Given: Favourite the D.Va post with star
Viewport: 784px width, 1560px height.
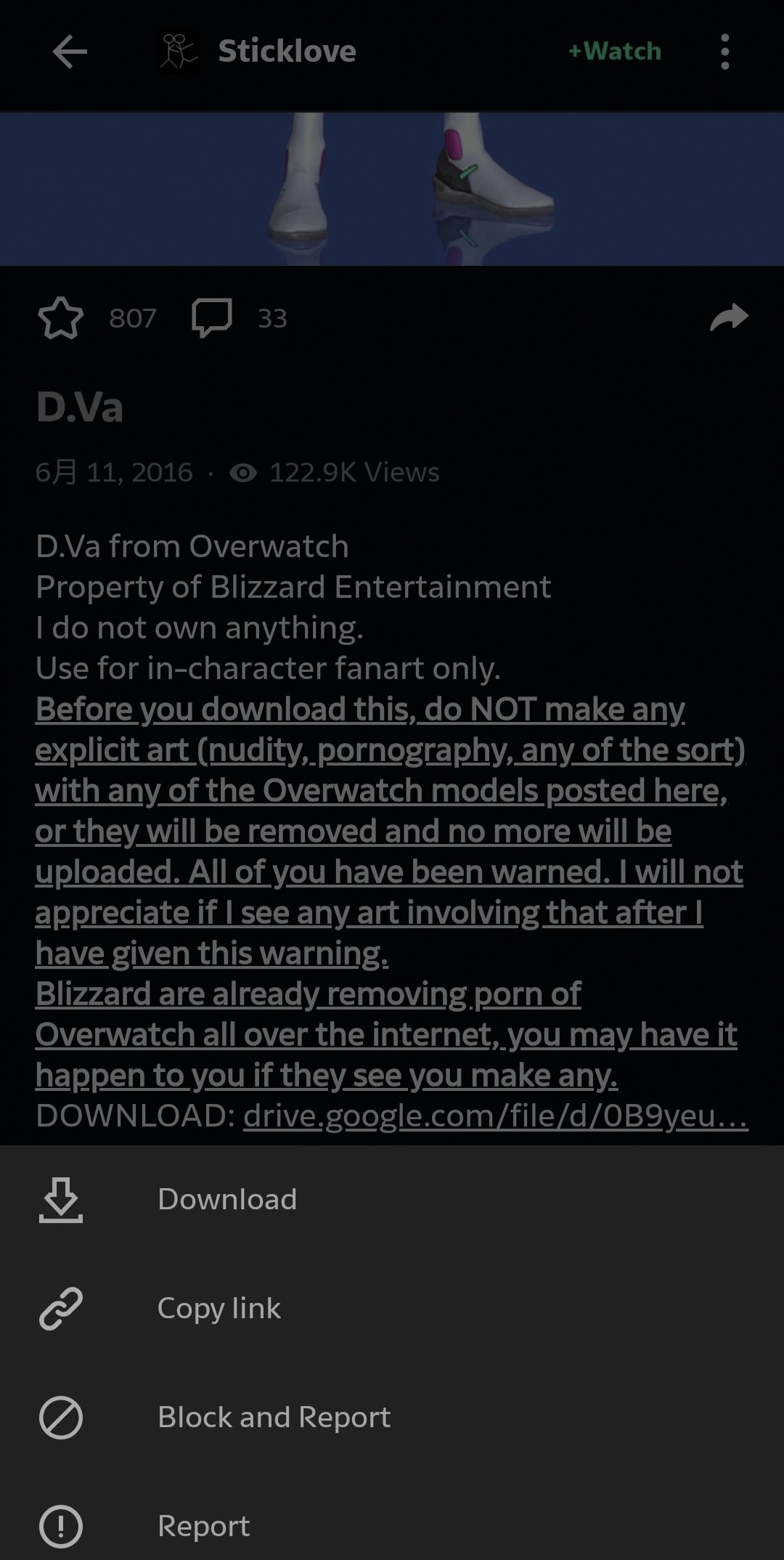Looking at the screenshot, I should pyautogui.click(x=61, y=318).
